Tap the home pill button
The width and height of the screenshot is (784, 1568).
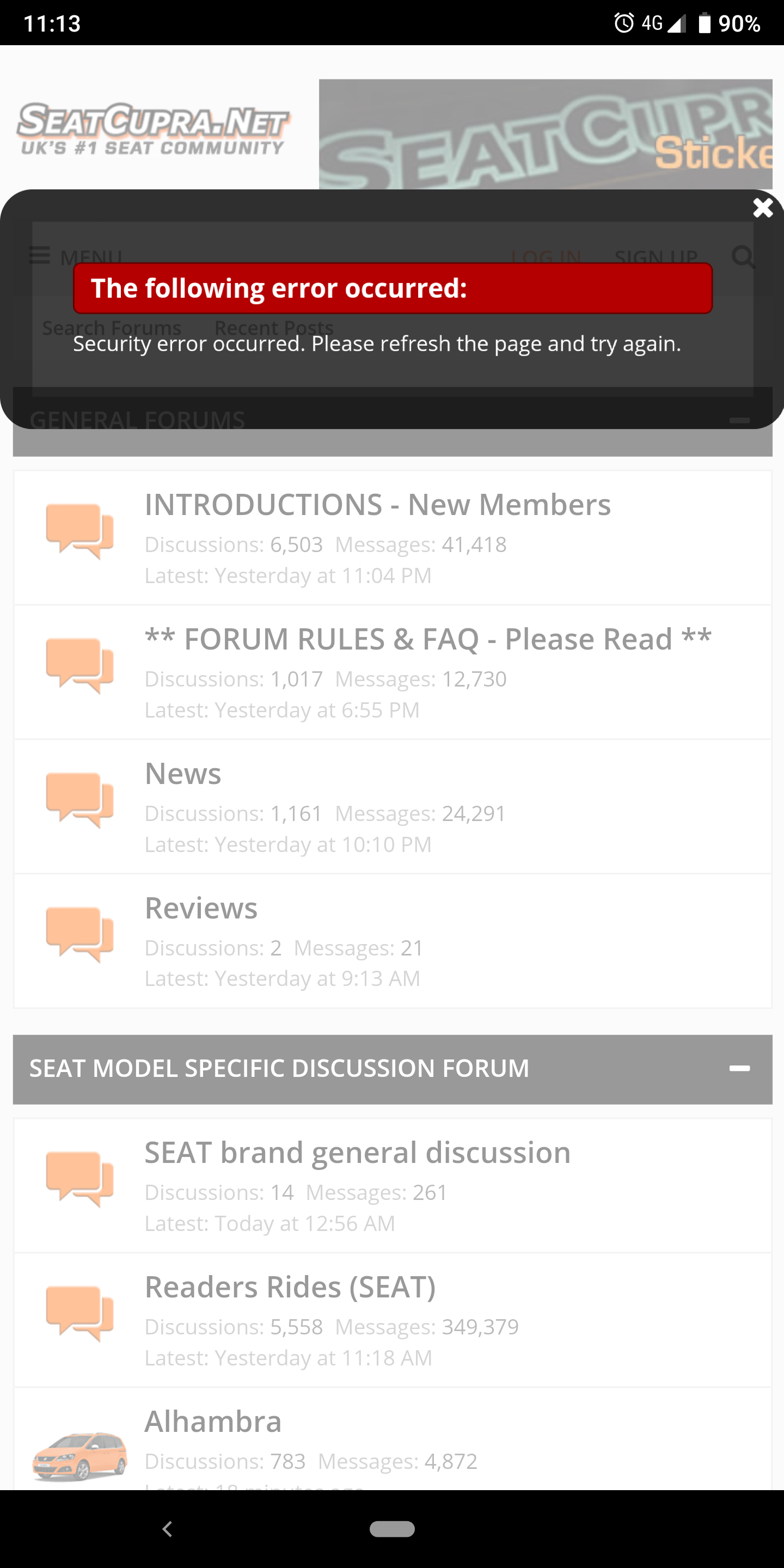(x=392, y=1528)
